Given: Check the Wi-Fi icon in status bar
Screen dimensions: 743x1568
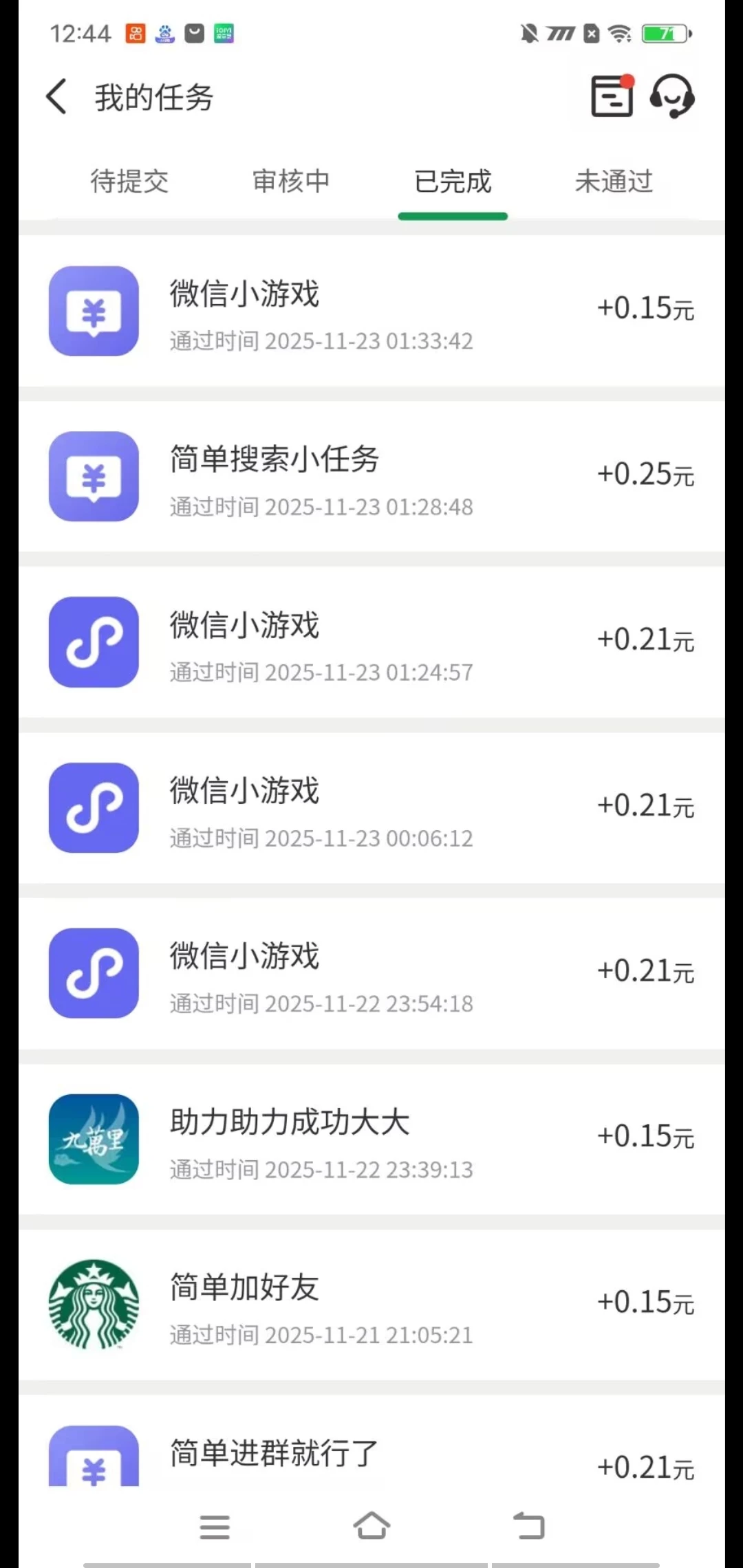Looking at the screenshot, I should click(x=620, y=32).
